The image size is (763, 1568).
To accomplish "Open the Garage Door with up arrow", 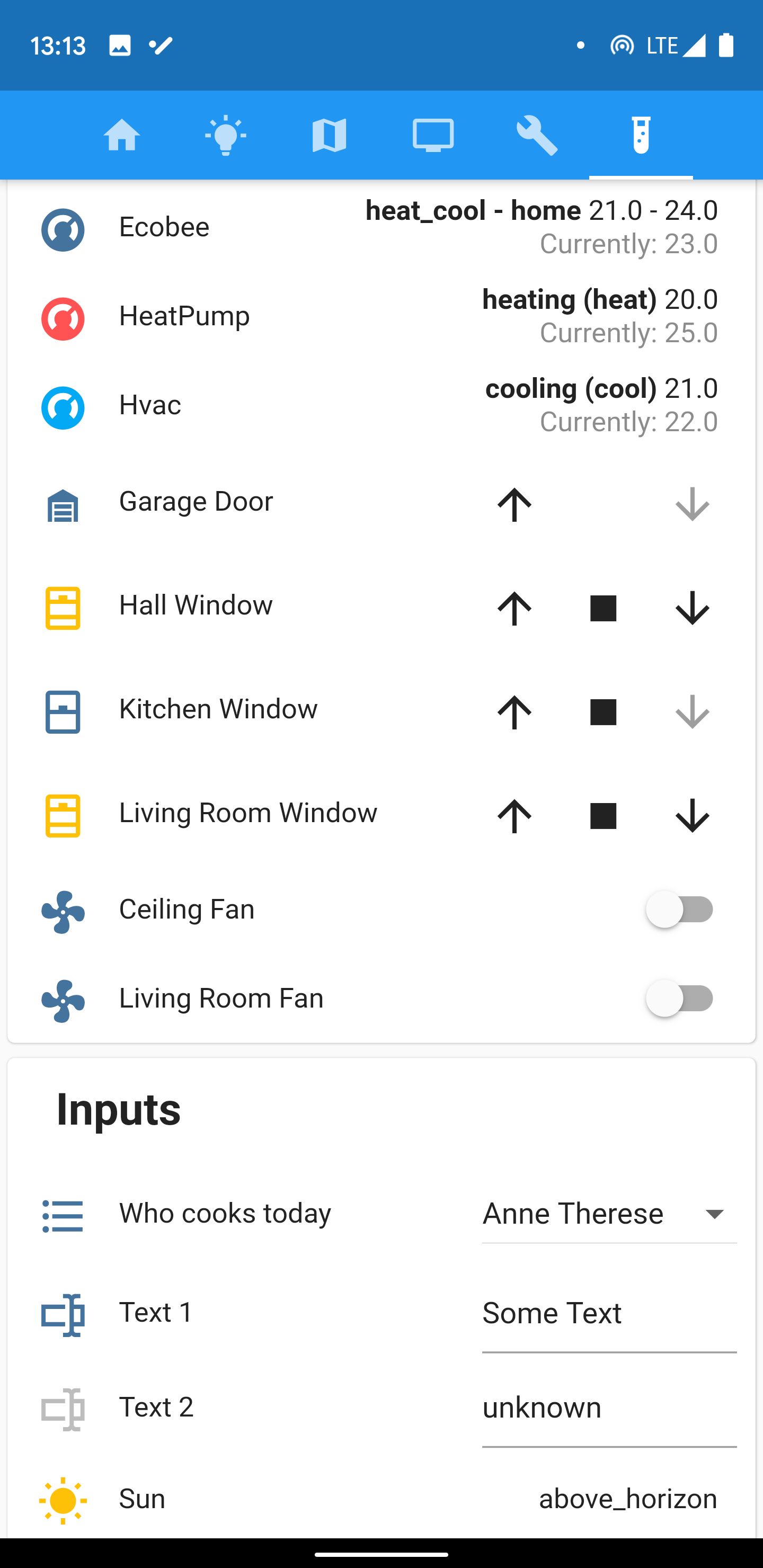I will pyautogui.click(x=514, y=505).
